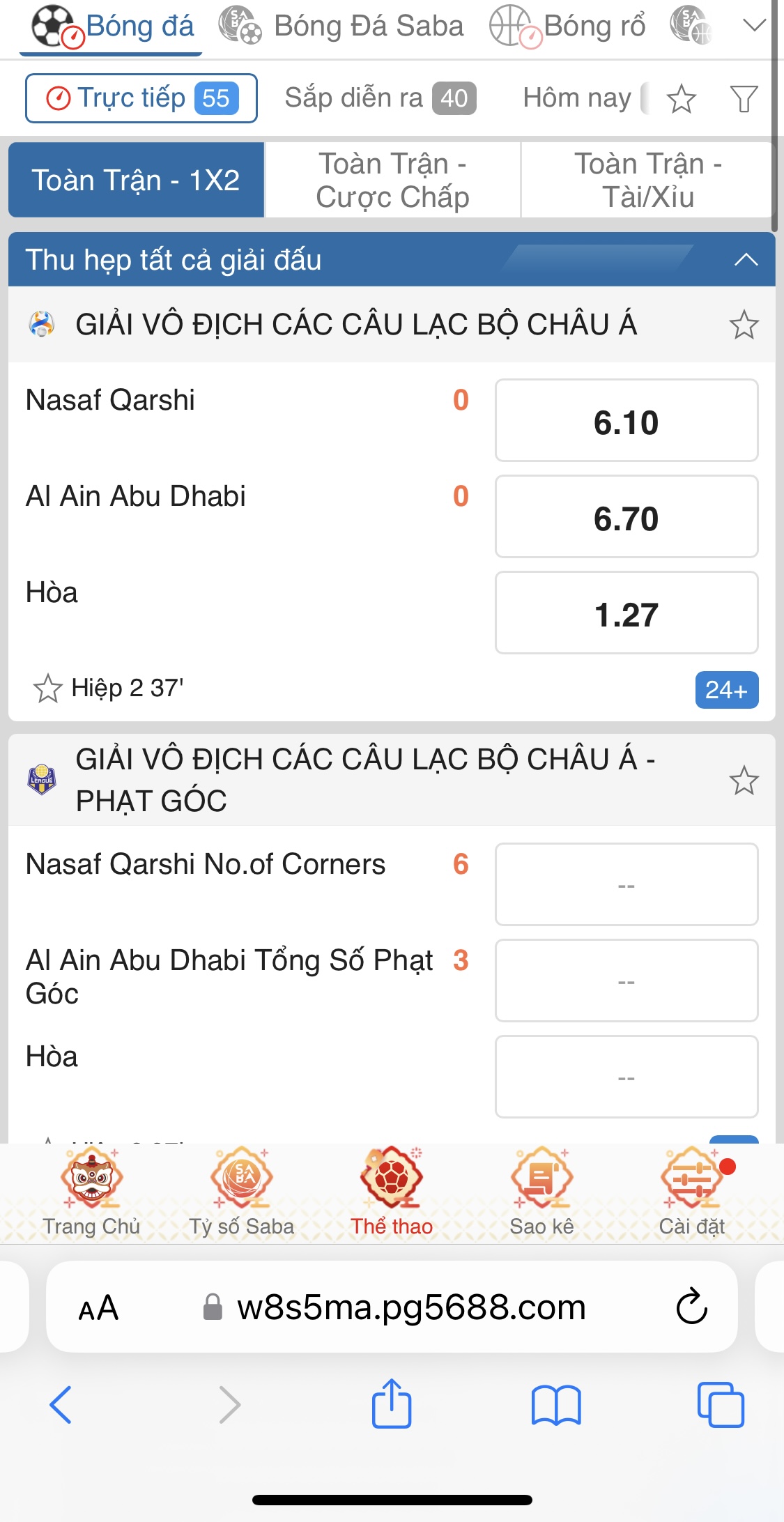The height and width of the screenshot is (1522, 784).
Task: Switch to the Bóng Đá Saba sport tab
Action: [x=341, y=26]
